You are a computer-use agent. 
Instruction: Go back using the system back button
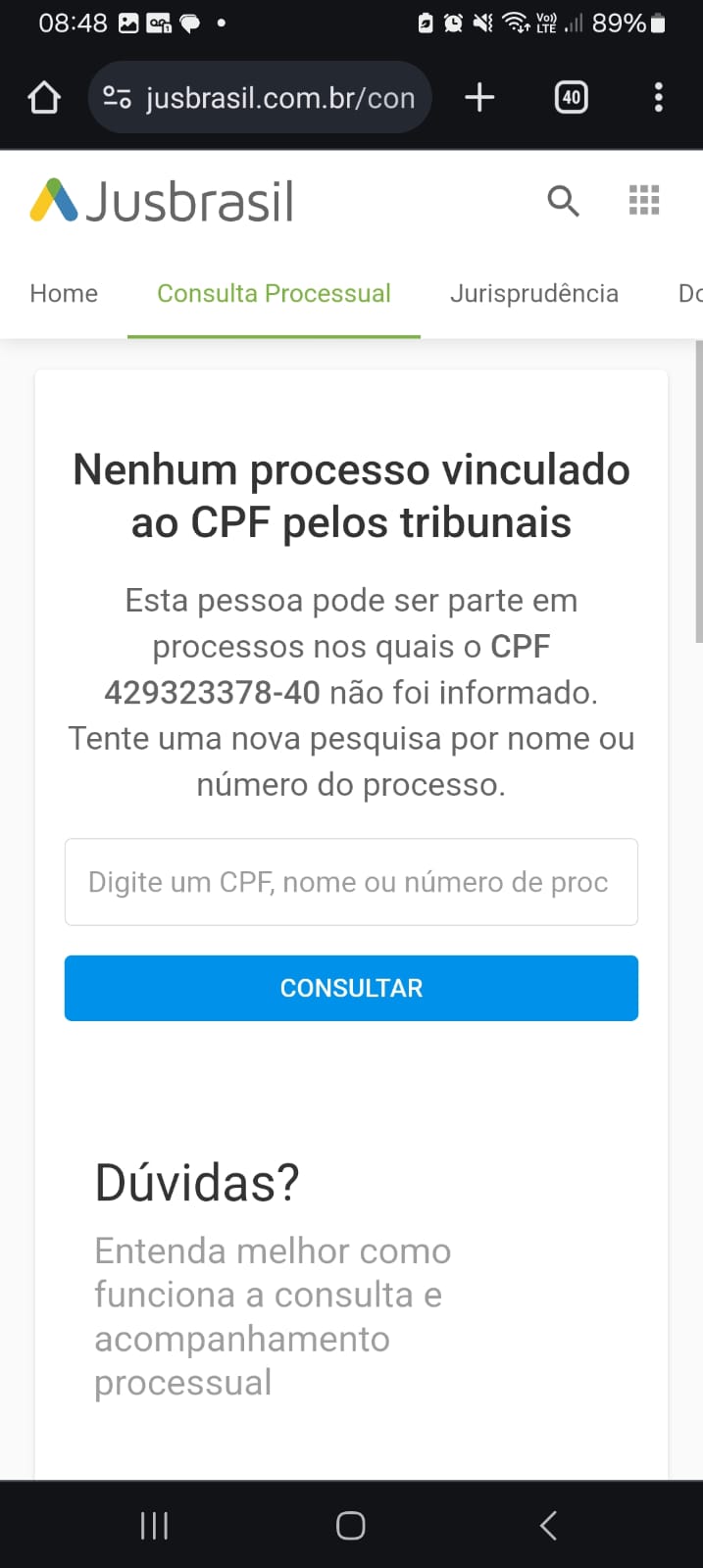pos(548,1525)
